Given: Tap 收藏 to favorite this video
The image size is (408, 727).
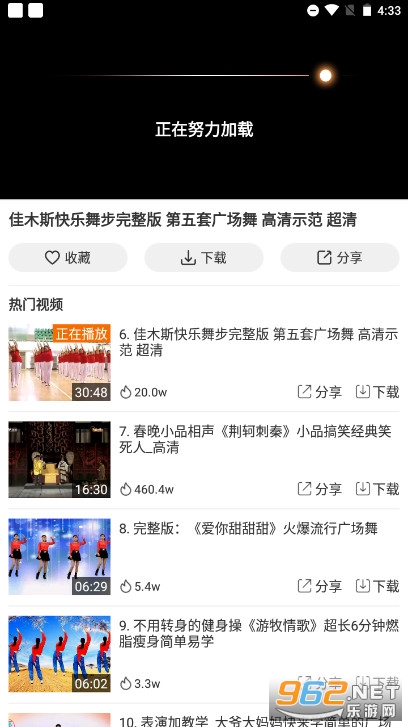Looking at the screenshot, I should pos(68,257).
